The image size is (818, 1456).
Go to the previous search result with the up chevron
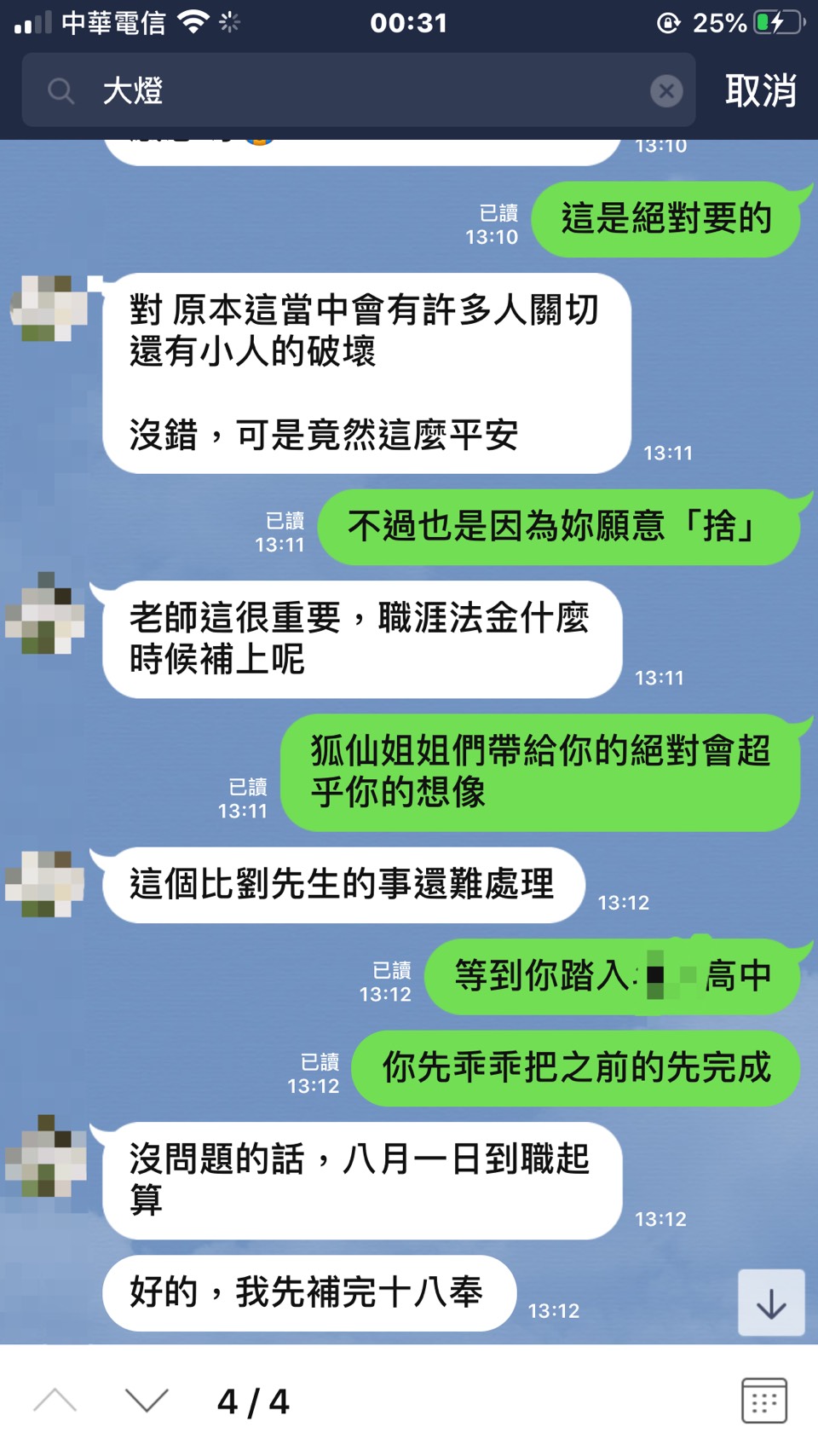[x=55, y=1401]
